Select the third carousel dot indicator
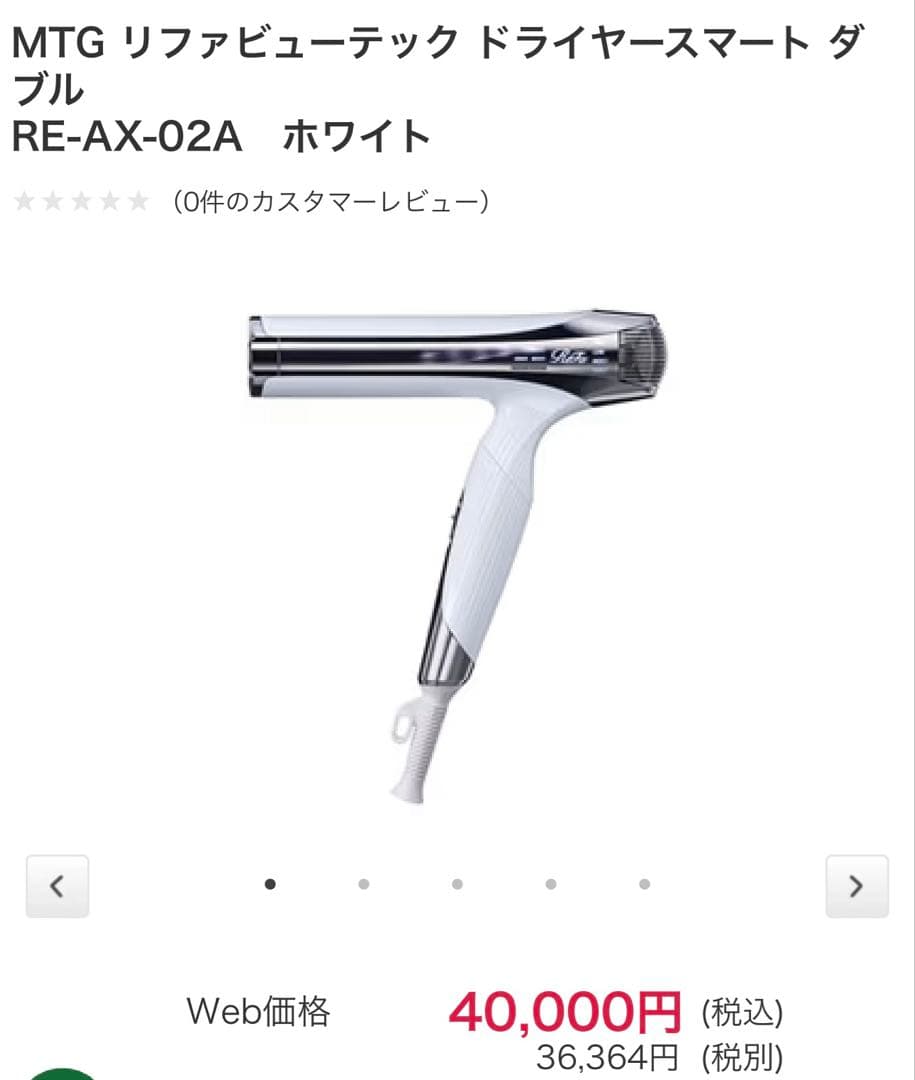Viewport: 915px width, 1080px height. pos(456,884)
